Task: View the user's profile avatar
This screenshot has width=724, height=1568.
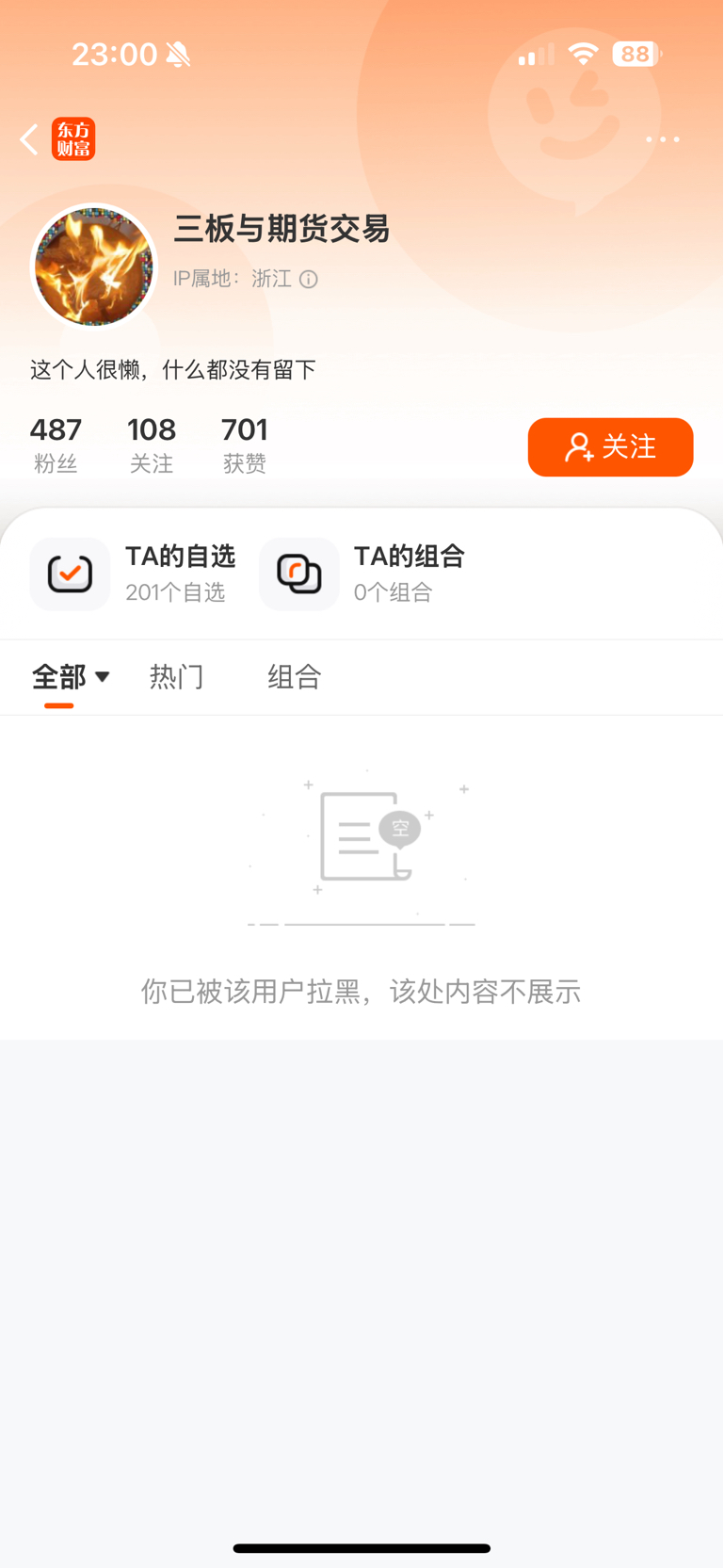Action: [93, 267]
